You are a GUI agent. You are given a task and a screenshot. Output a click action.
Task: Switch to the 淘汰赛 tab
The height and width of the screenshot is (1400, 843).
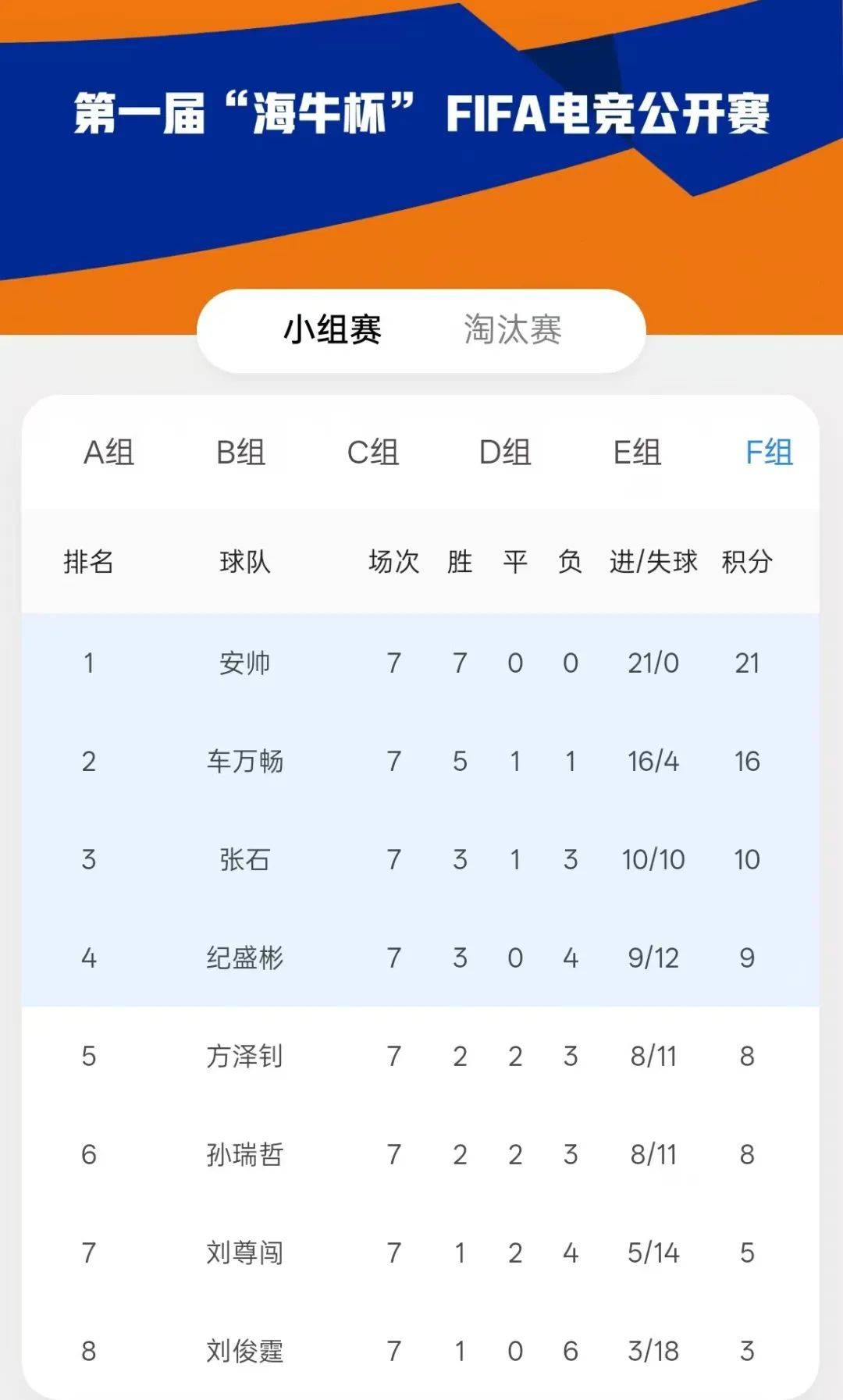tap(513, 329)
